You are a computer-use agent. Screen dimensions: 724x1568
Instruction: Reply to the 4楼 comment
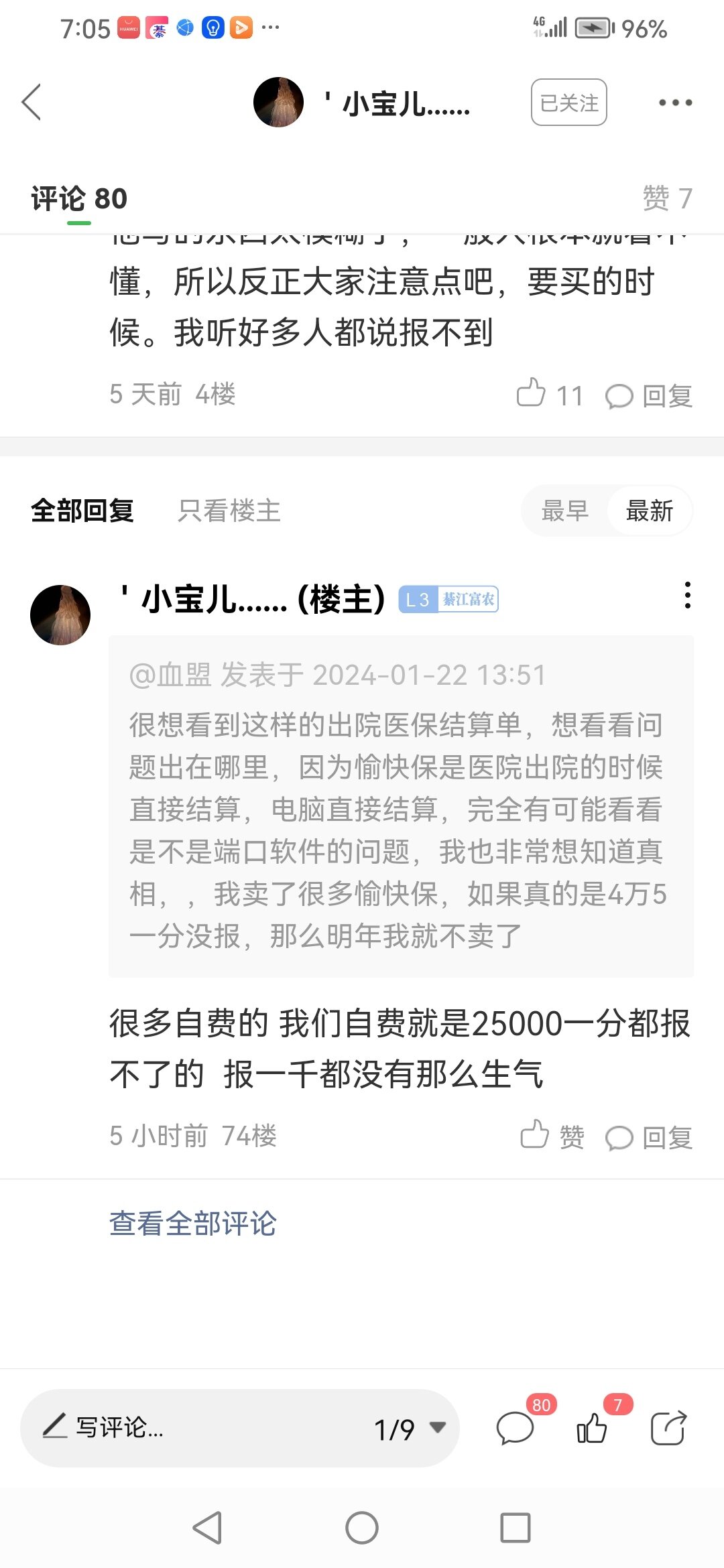(649, 395)
